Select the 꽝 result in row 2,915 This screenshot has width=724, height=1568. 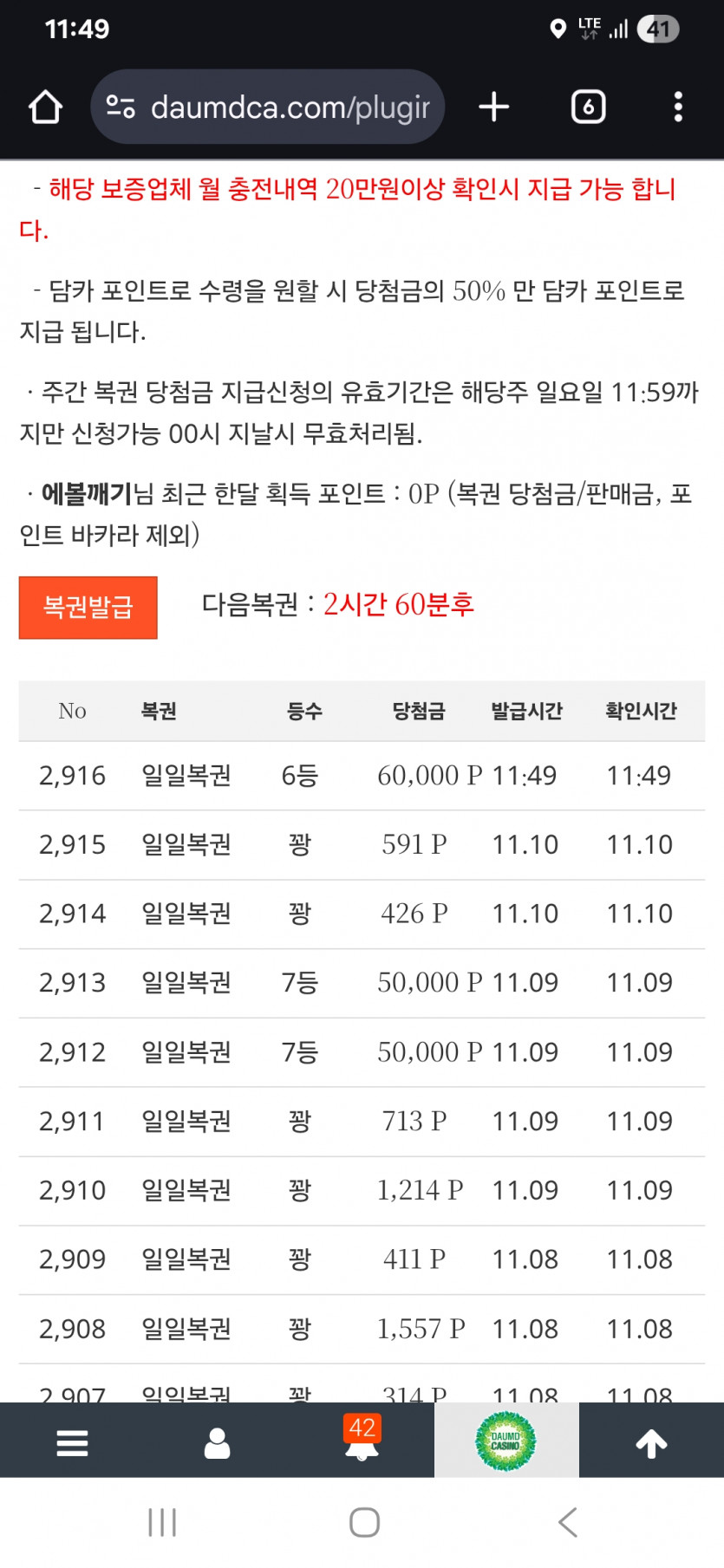coord(299,844)
